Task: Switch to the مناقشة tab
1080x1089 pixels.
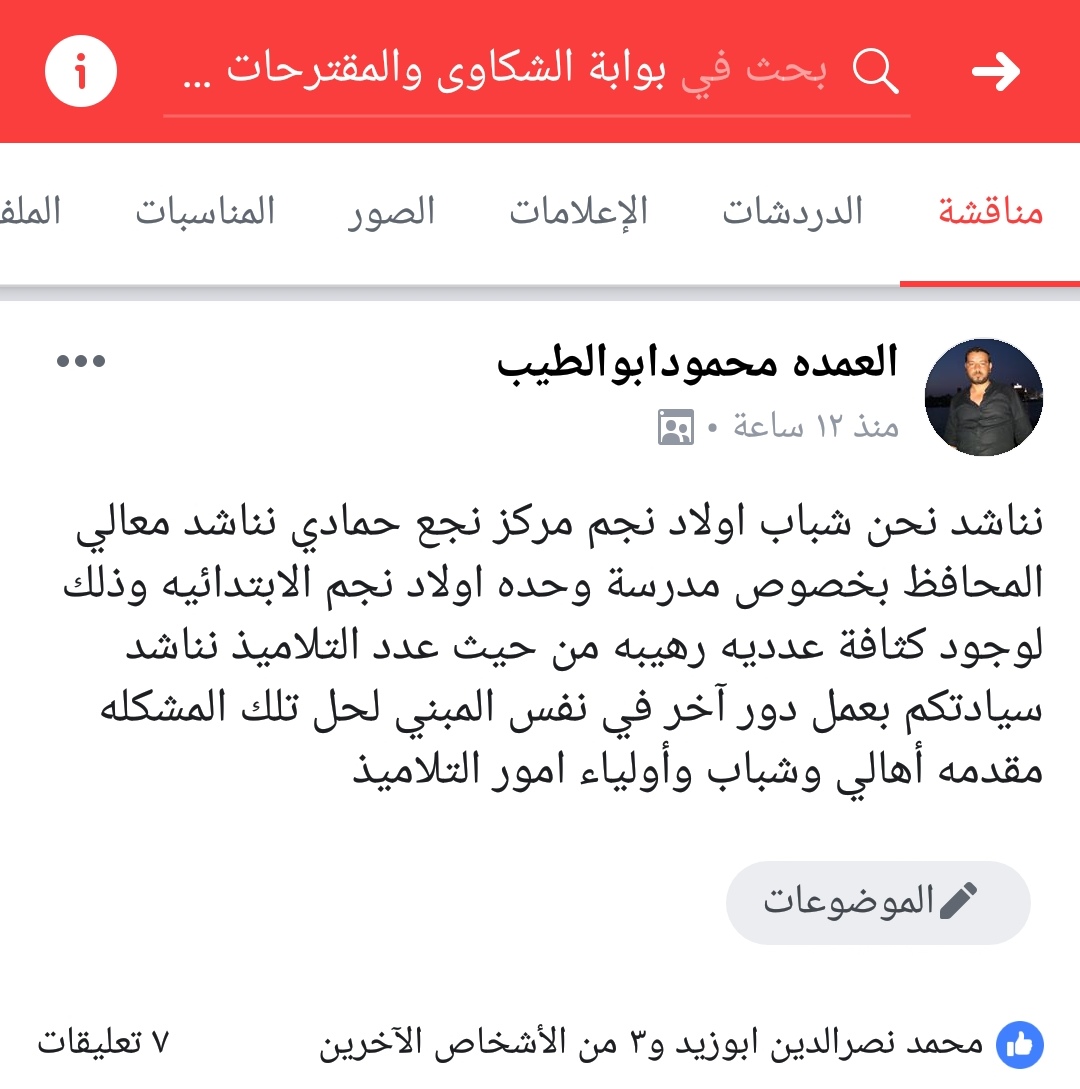Action: [x=990, y=213]
